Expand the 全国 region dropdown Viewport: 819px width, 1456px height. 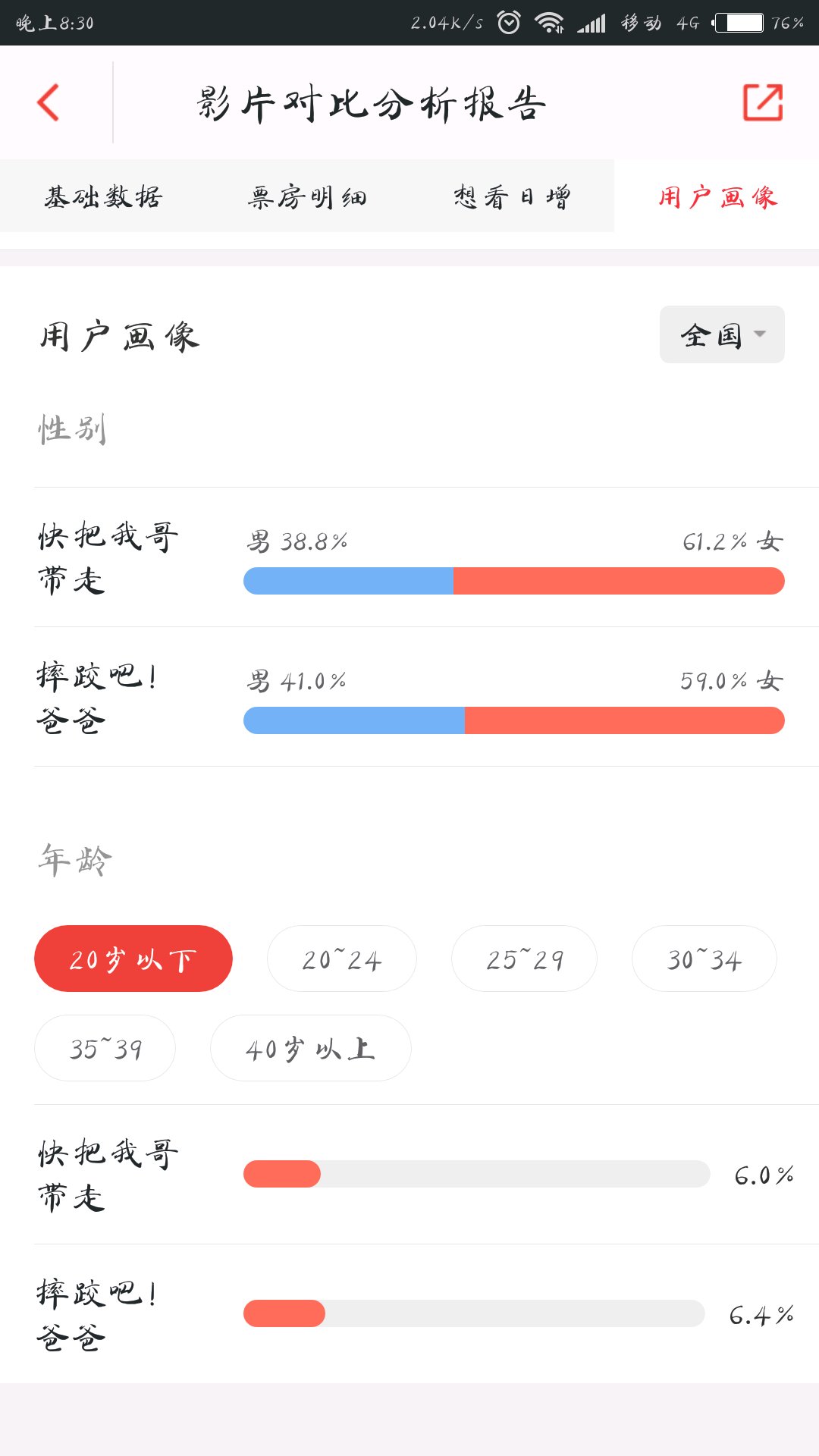[722, 334]
